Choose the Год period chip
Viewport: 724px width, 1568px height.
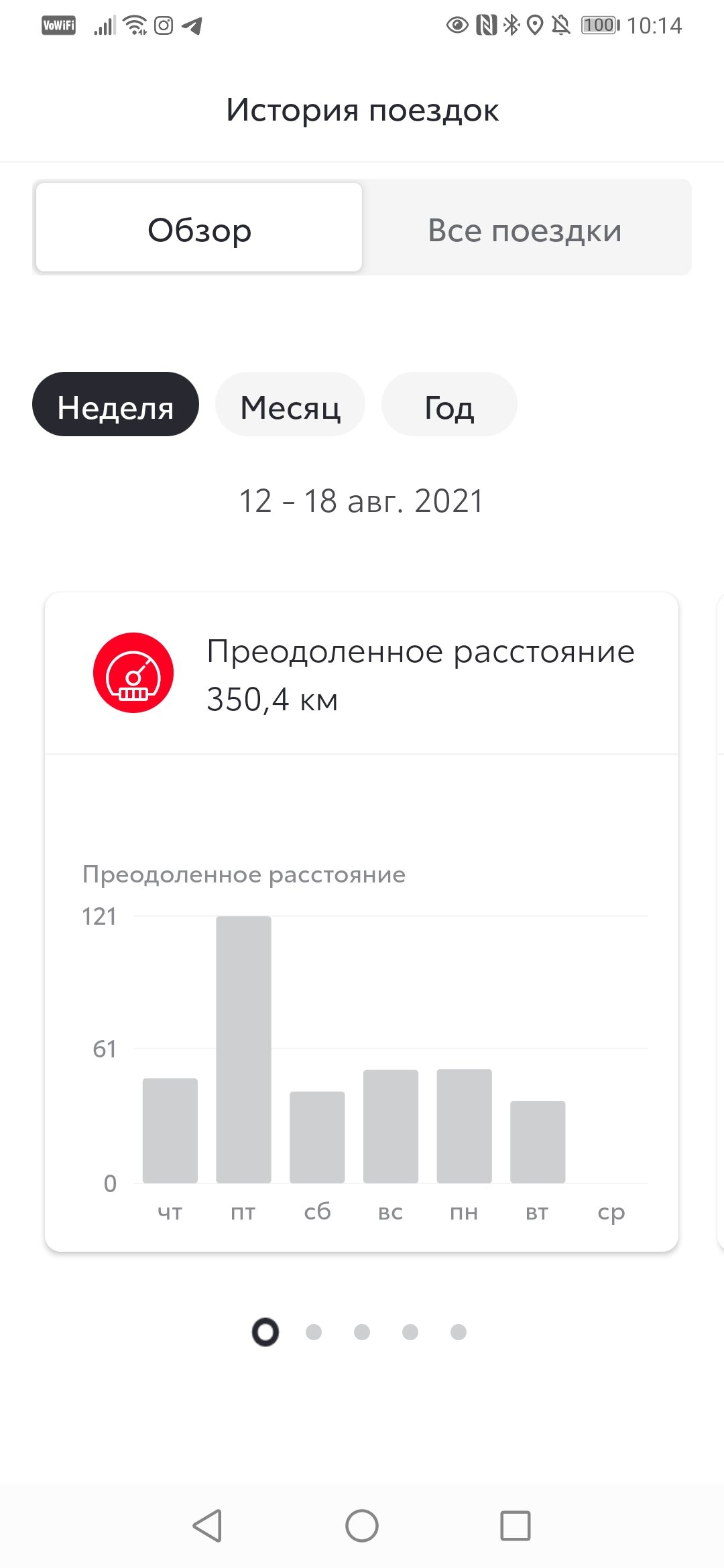(x=449, y=405)
